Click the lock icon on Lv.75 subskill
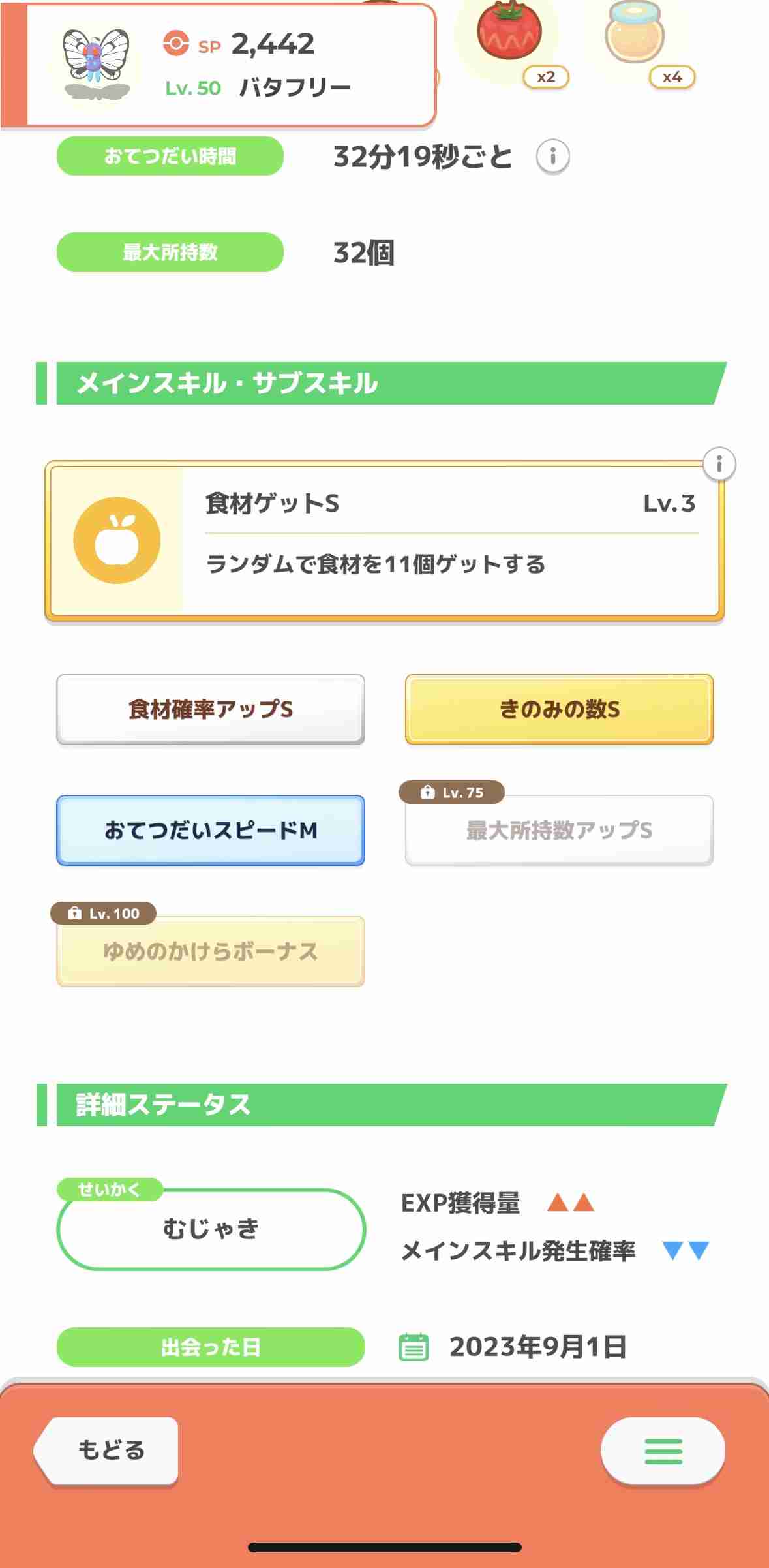The height and width of the screenshot is (1568, 769). click(427, 792)
